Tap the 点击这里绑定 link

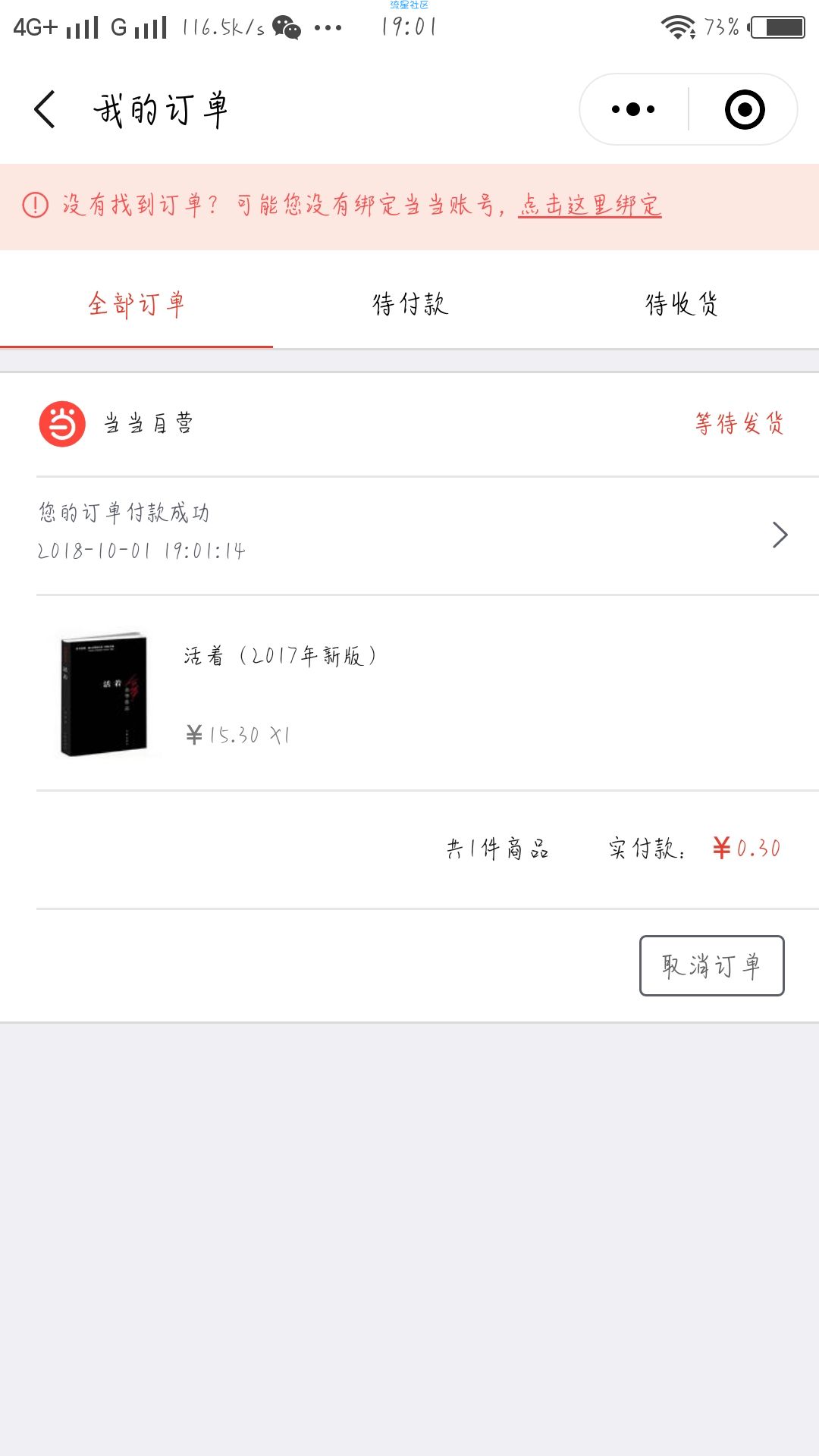[590, 205]
